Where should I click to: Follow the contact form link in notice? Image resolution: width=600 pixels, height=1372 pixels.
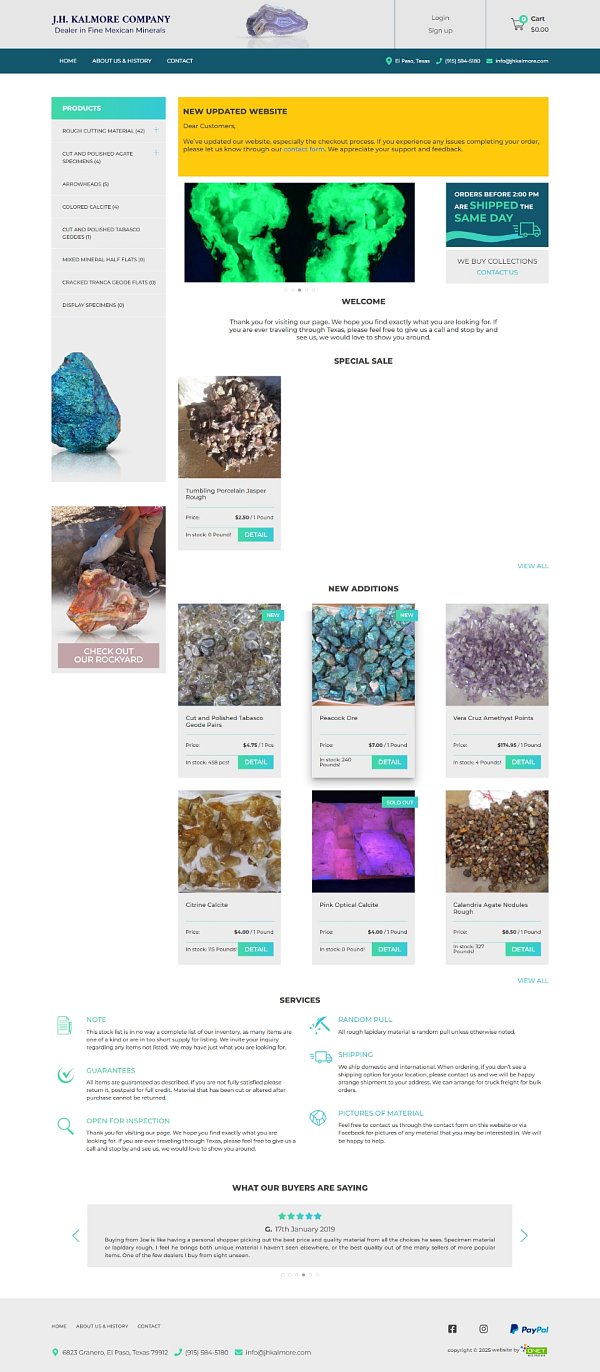pos(303,149)
